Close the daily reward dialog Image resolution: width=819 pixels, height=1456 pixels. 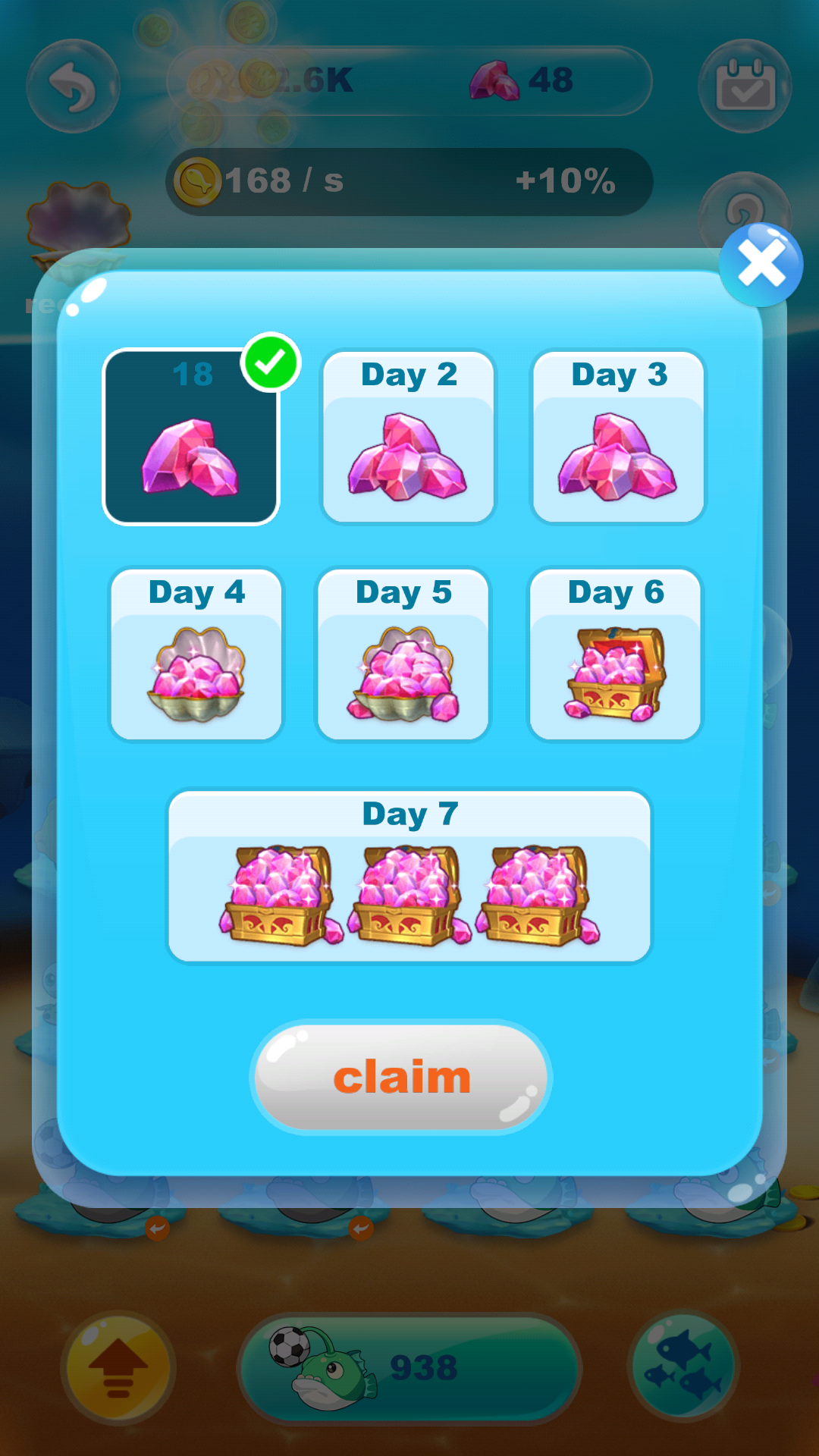point(761,265)
